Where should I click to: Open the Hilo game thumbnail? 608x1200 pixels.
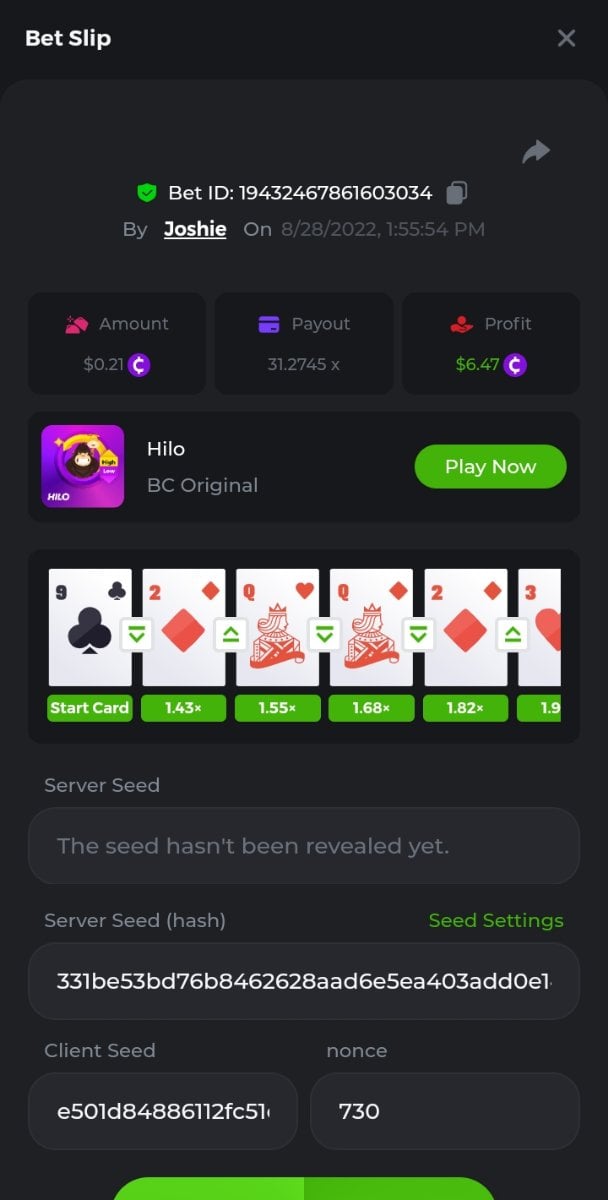(83, 466)
